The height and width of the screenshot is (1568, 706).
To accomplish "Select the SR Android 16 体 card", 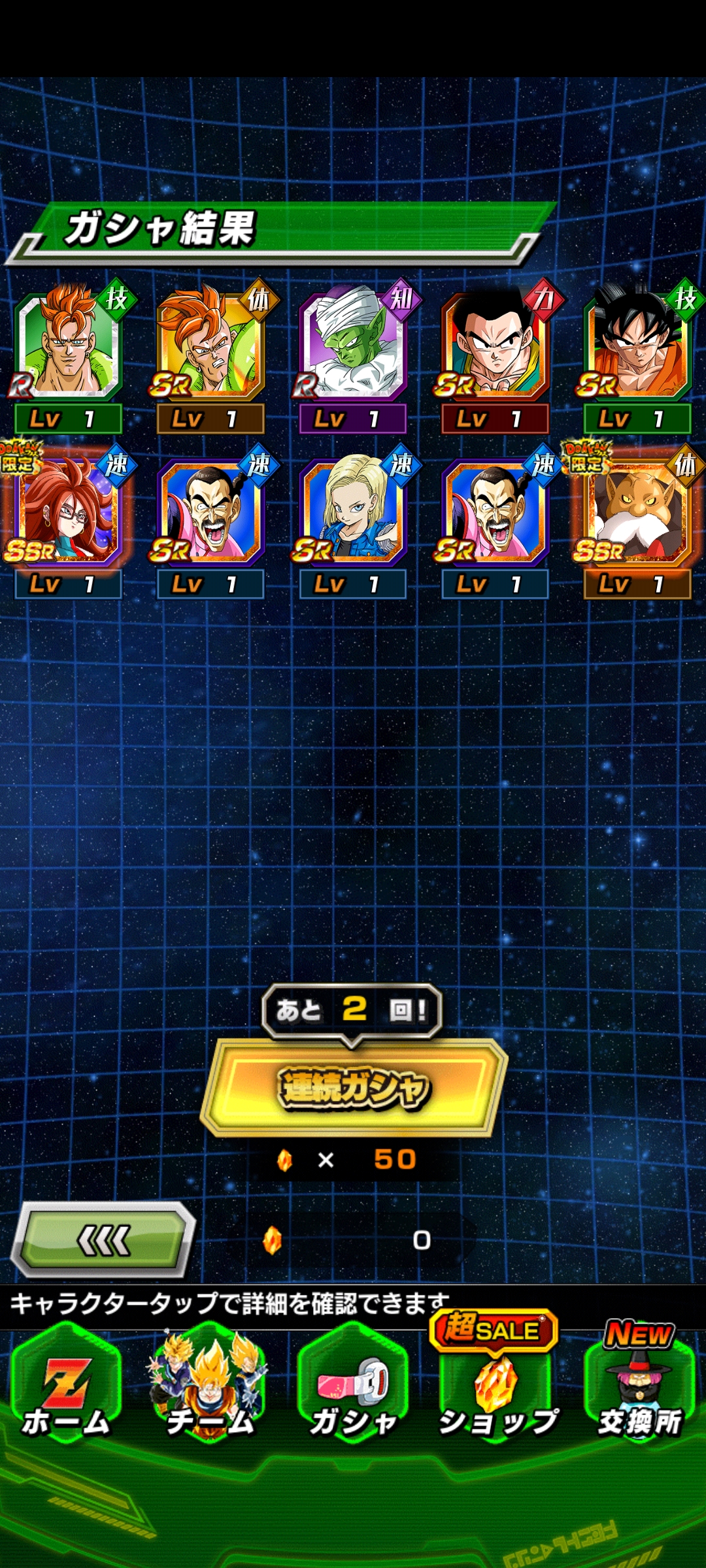I will pos(210,356).
